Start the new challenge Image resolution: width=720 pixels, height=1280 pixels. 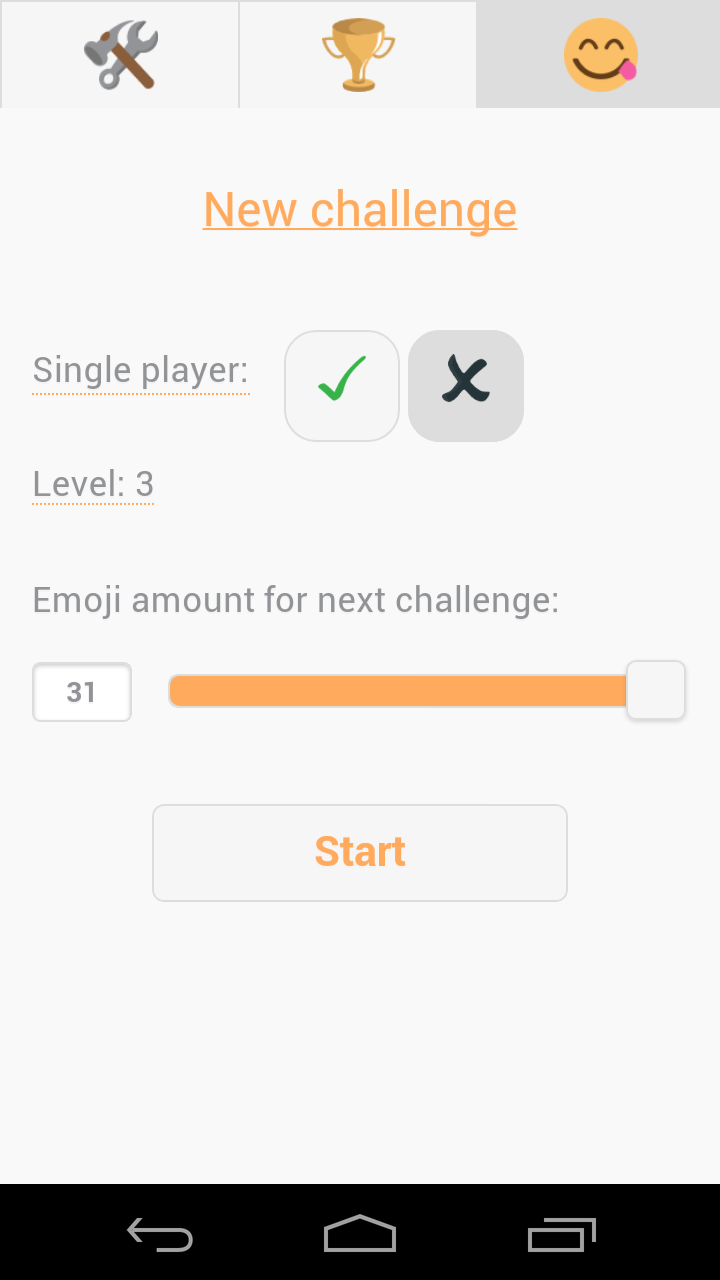[360, 852]
